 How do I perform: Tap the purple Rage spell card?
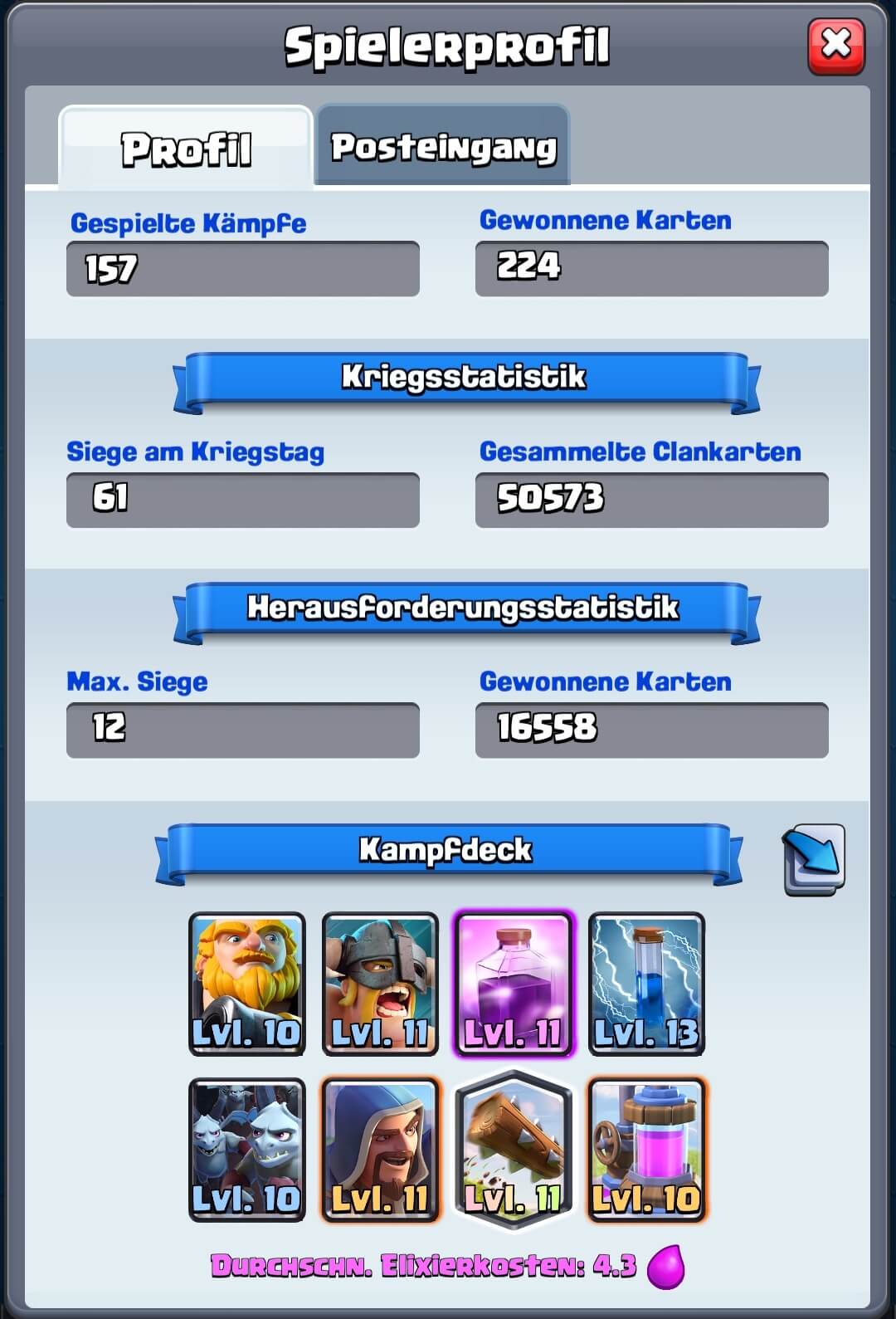514,984
